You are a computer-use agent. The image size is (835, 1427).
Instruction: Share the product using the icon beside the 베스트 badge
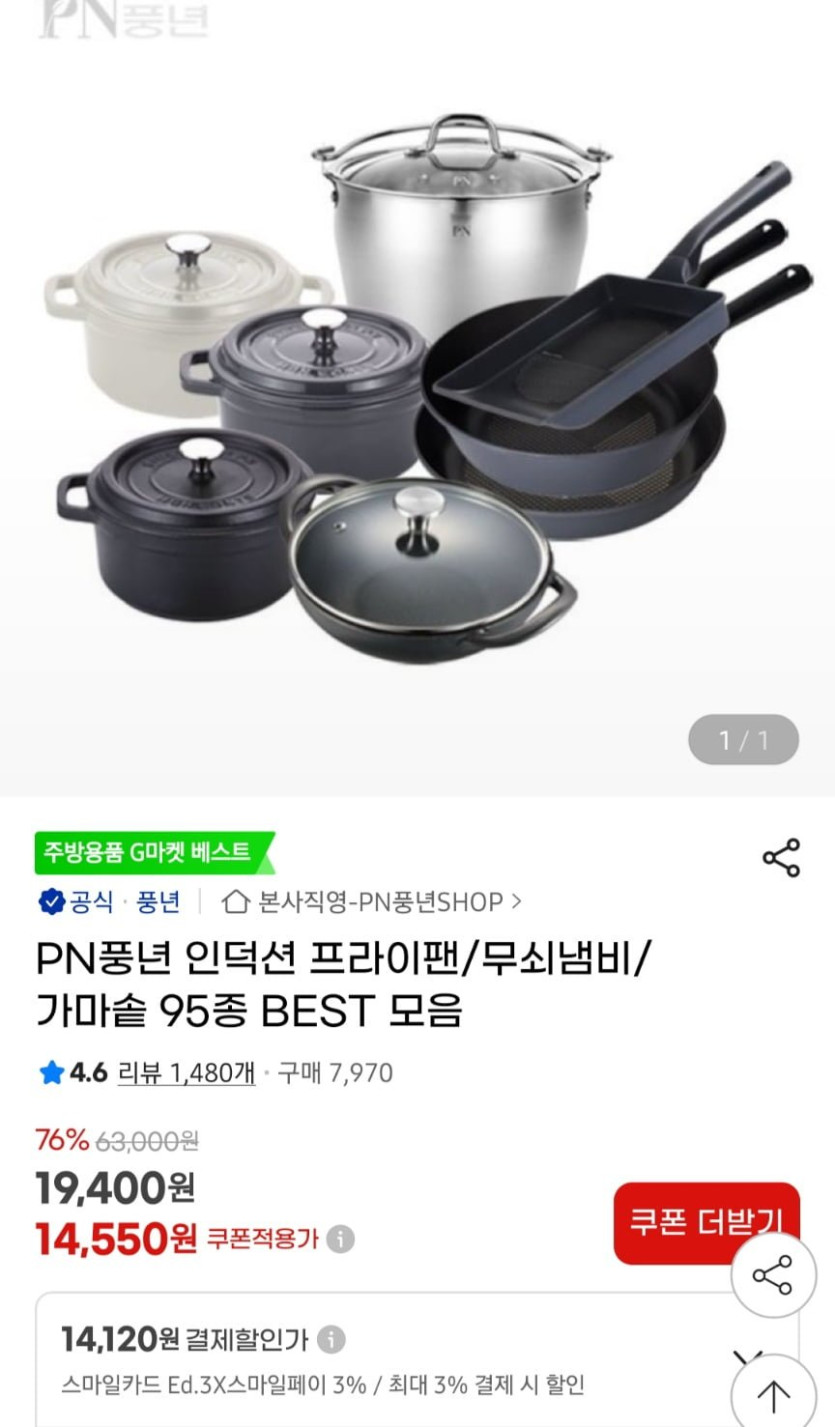(781, 858)
